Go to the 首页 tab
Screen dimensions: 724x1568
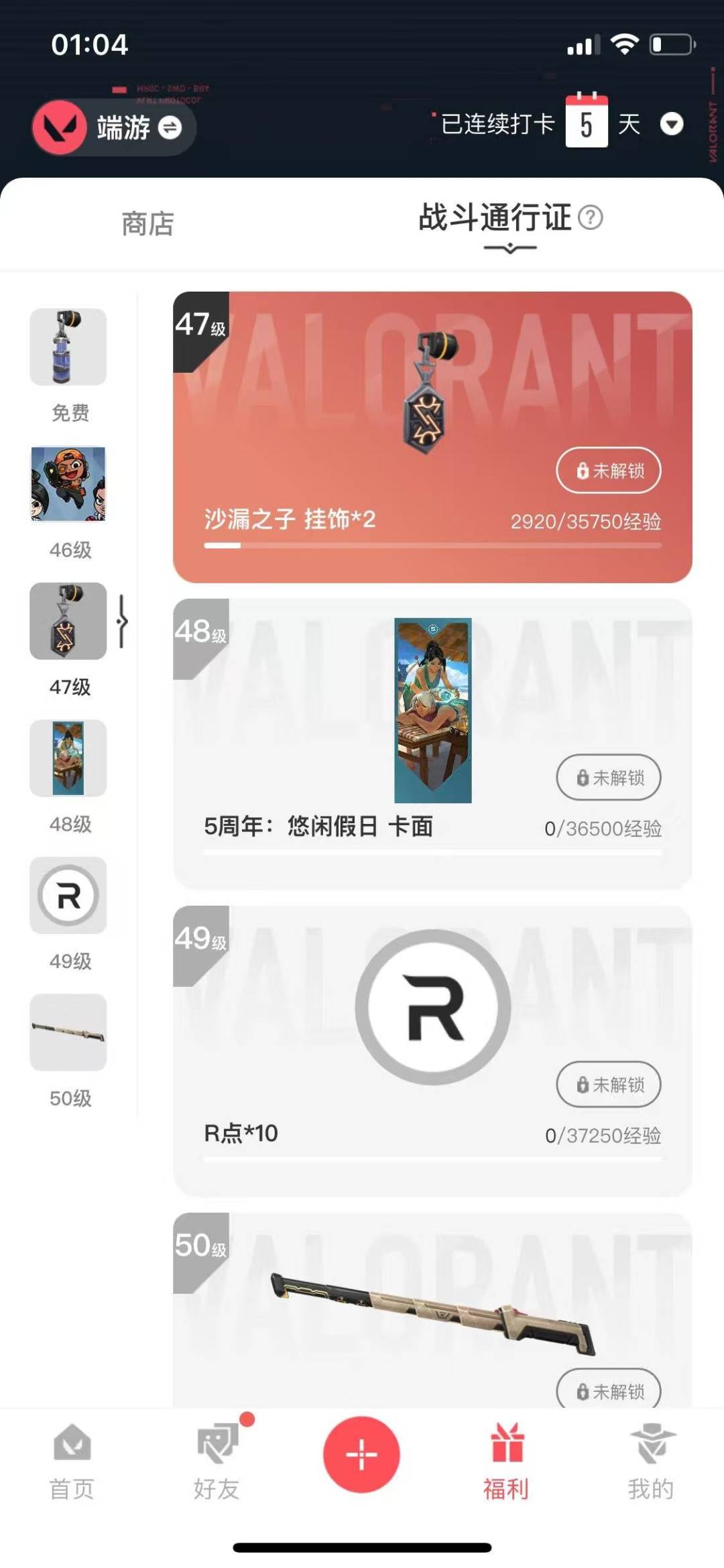(x=72, y=1463)
